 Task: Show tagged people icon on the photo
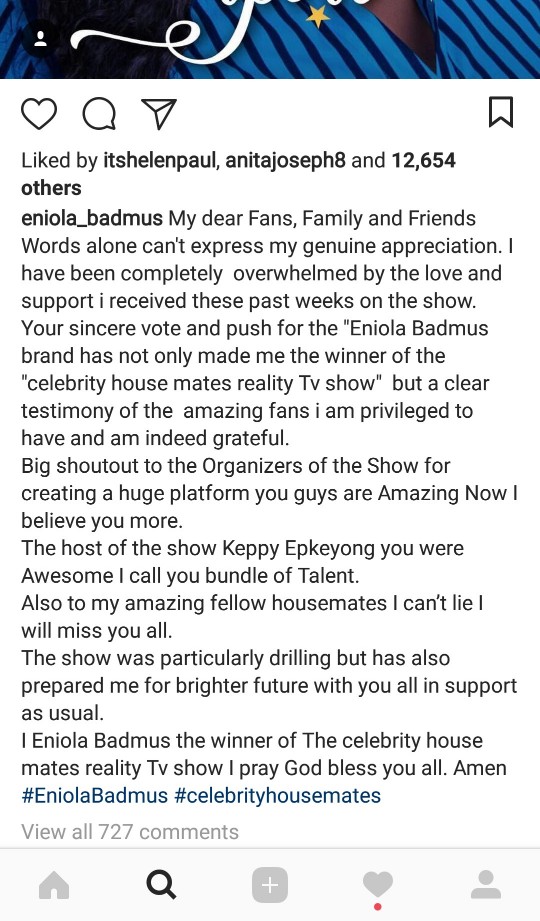coord(41,39)
